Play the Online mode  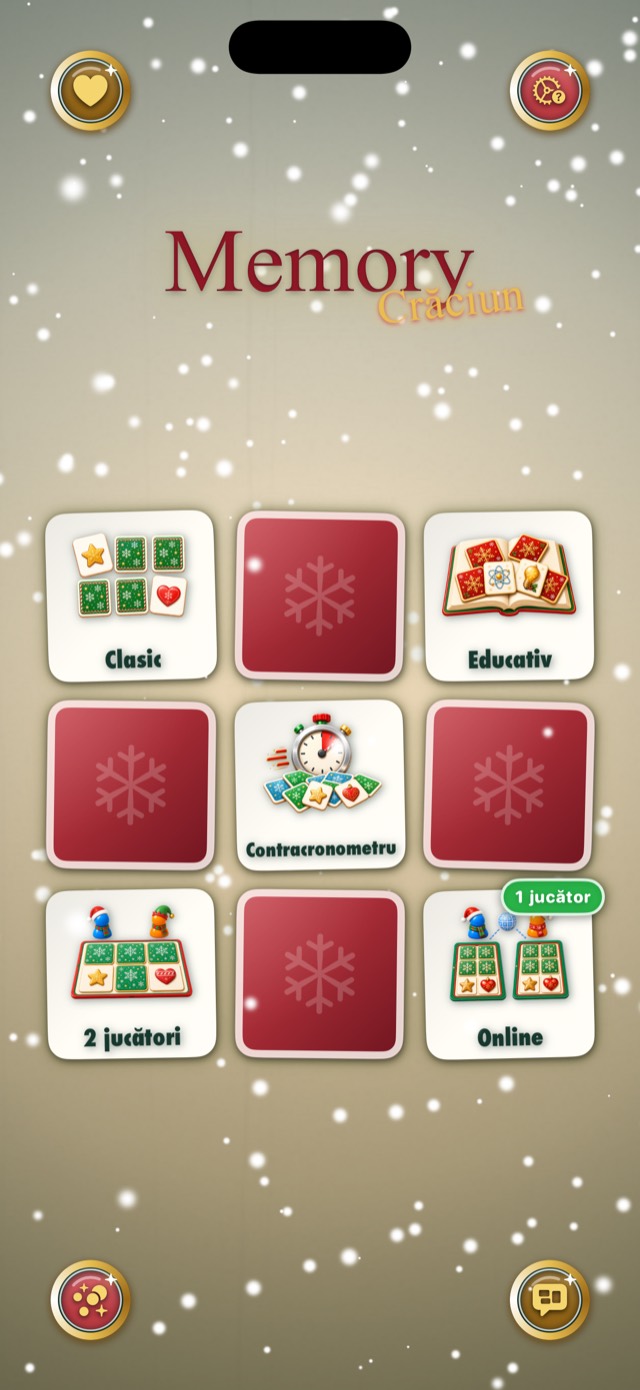pyautogui.click(x=509, y=974)
